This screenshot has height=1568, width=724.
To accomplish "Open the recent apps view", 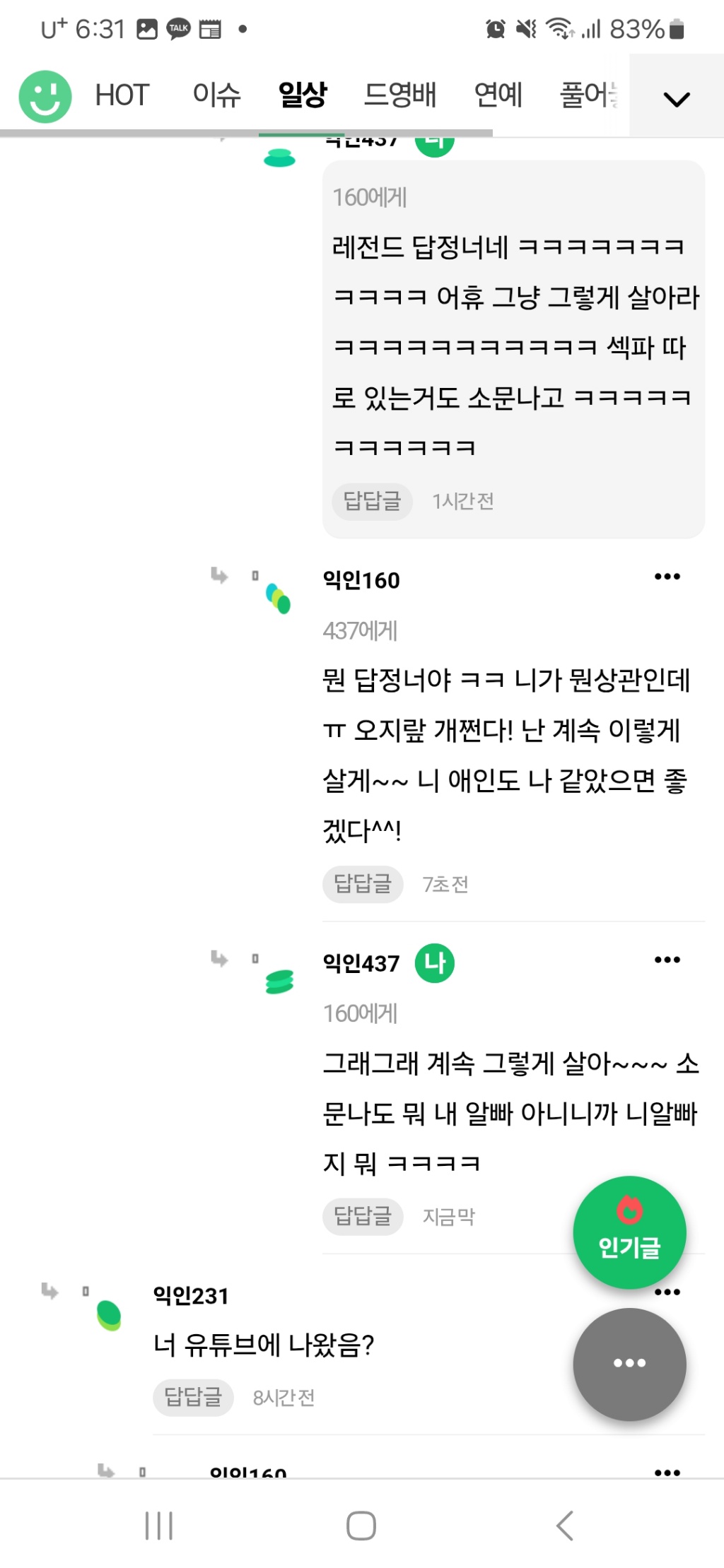I will 158,1526.
